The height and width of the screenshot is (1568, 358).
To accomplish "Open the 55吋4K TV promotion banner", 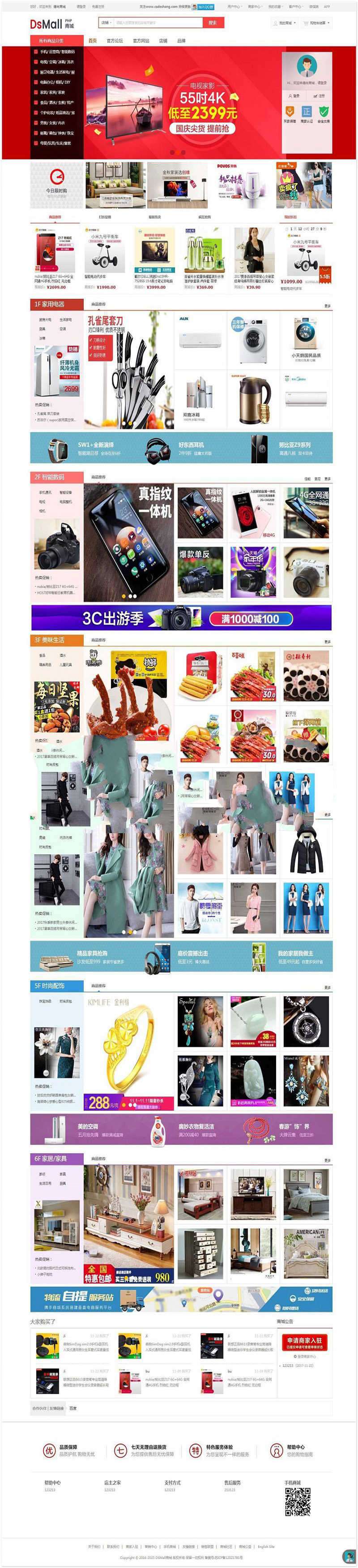I will click(182, 103).
